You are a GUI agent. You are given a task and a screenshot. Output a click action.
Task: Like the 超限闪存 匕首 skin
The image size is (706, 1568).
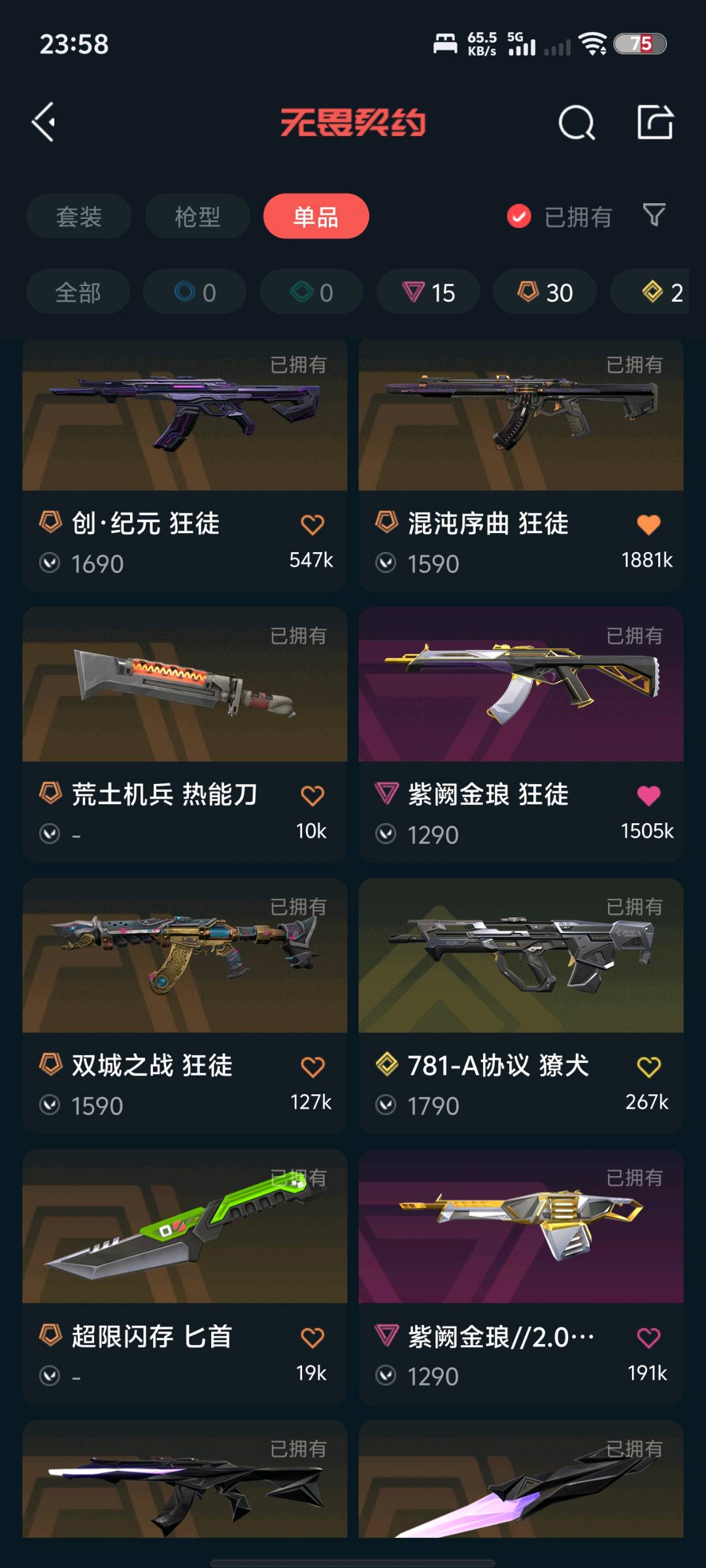pos(312,1337)
